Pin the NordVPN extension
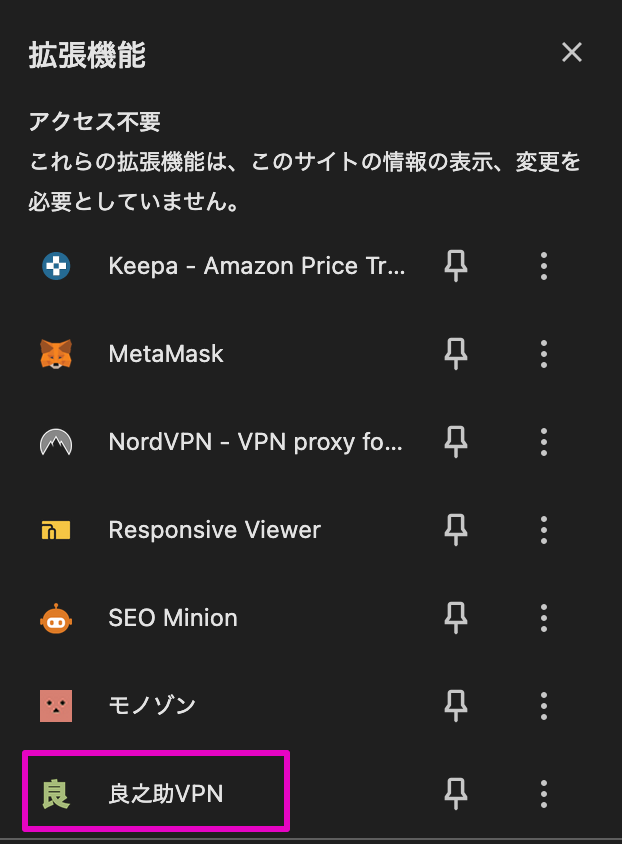Screen dimensions: 622x844 (x=456, y=442)
